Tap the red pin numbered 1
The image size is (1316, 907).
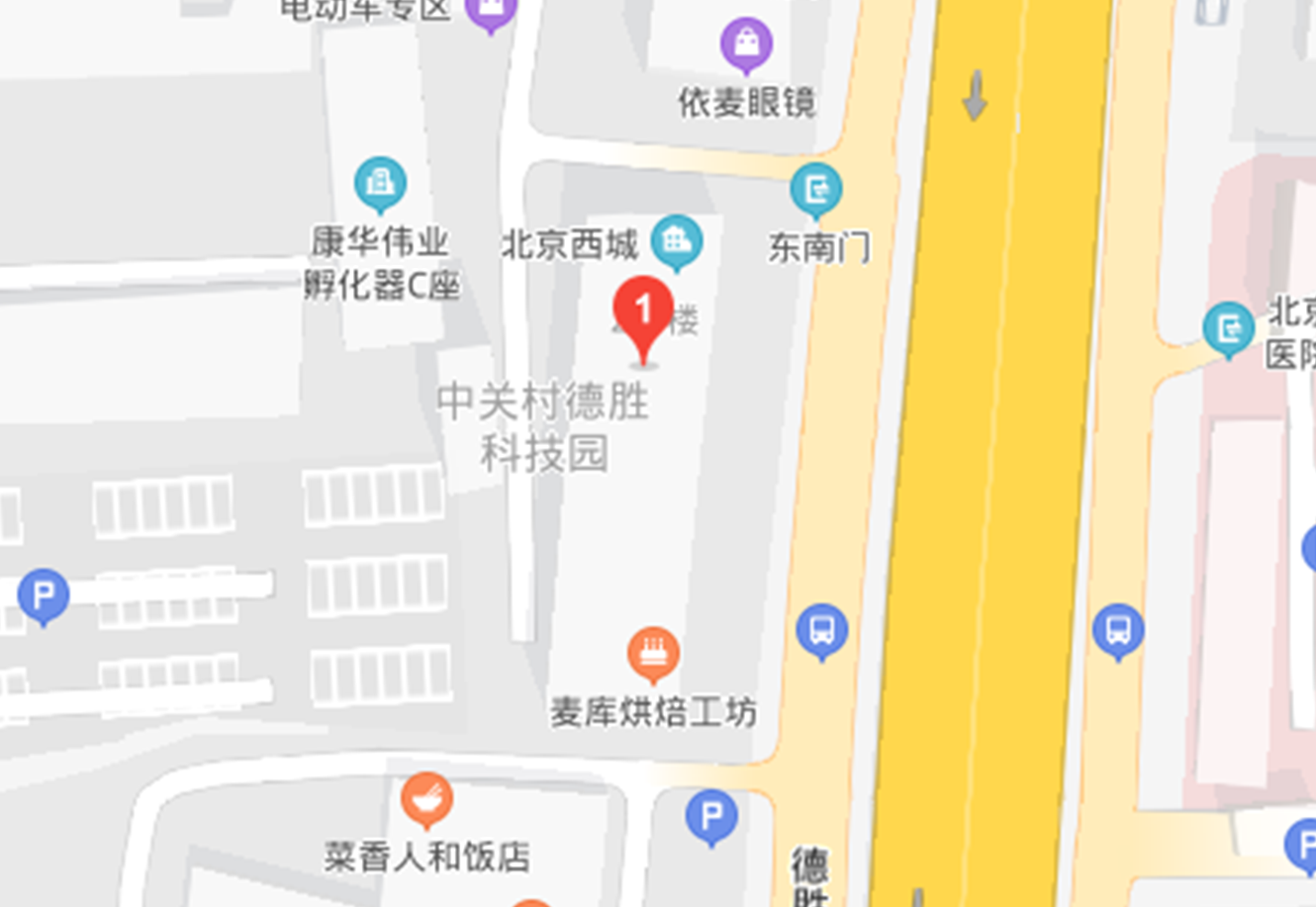[x=643, y=313]
